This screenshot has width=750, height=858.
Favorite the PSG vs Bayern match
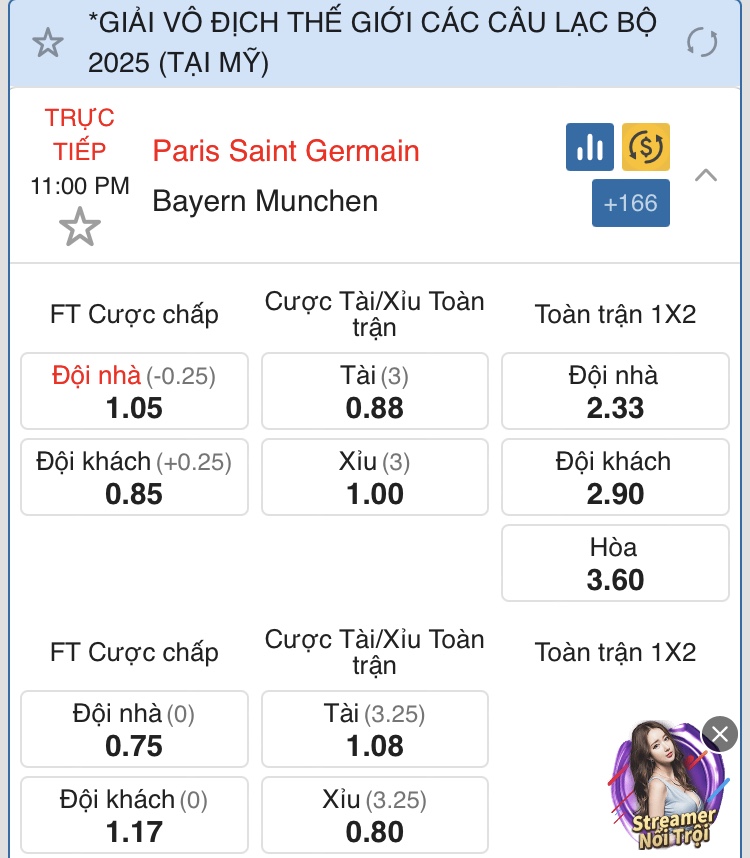click(80, 227)
